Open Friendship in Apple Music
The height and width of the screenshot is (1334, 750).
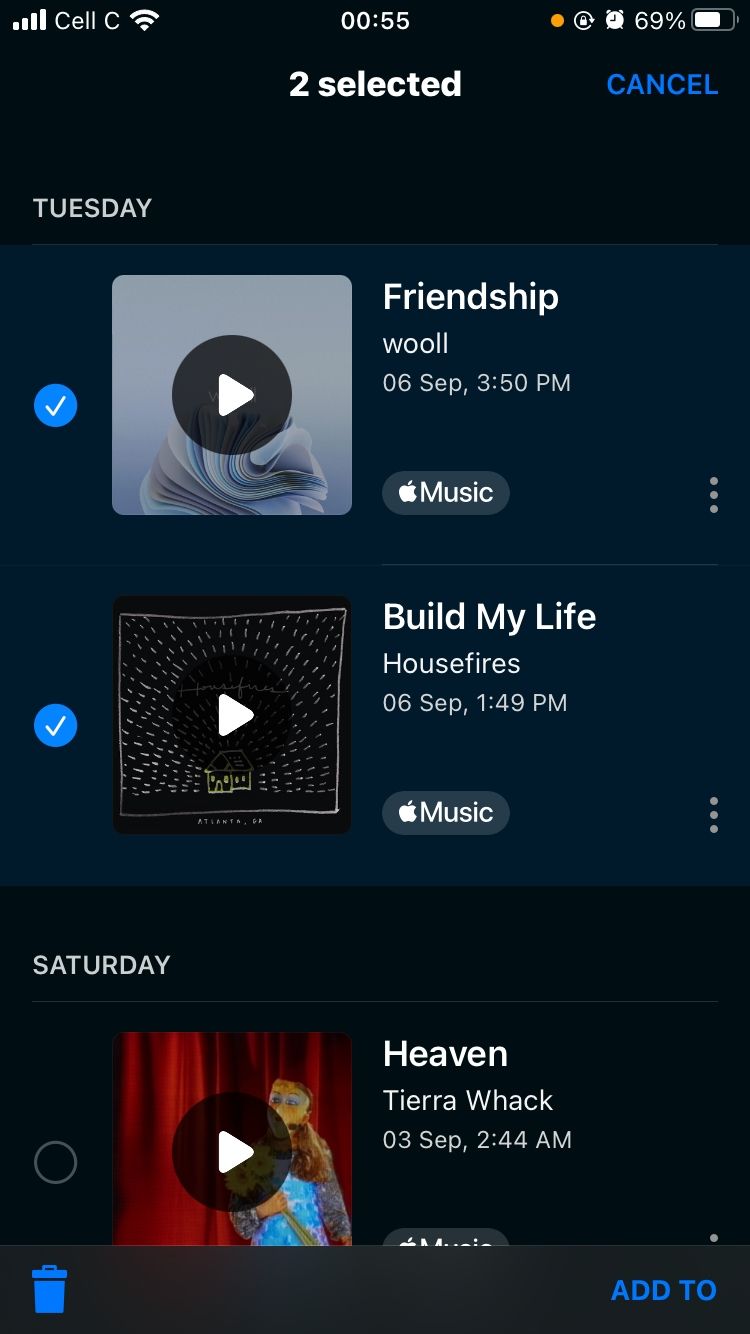pos(446,493)
